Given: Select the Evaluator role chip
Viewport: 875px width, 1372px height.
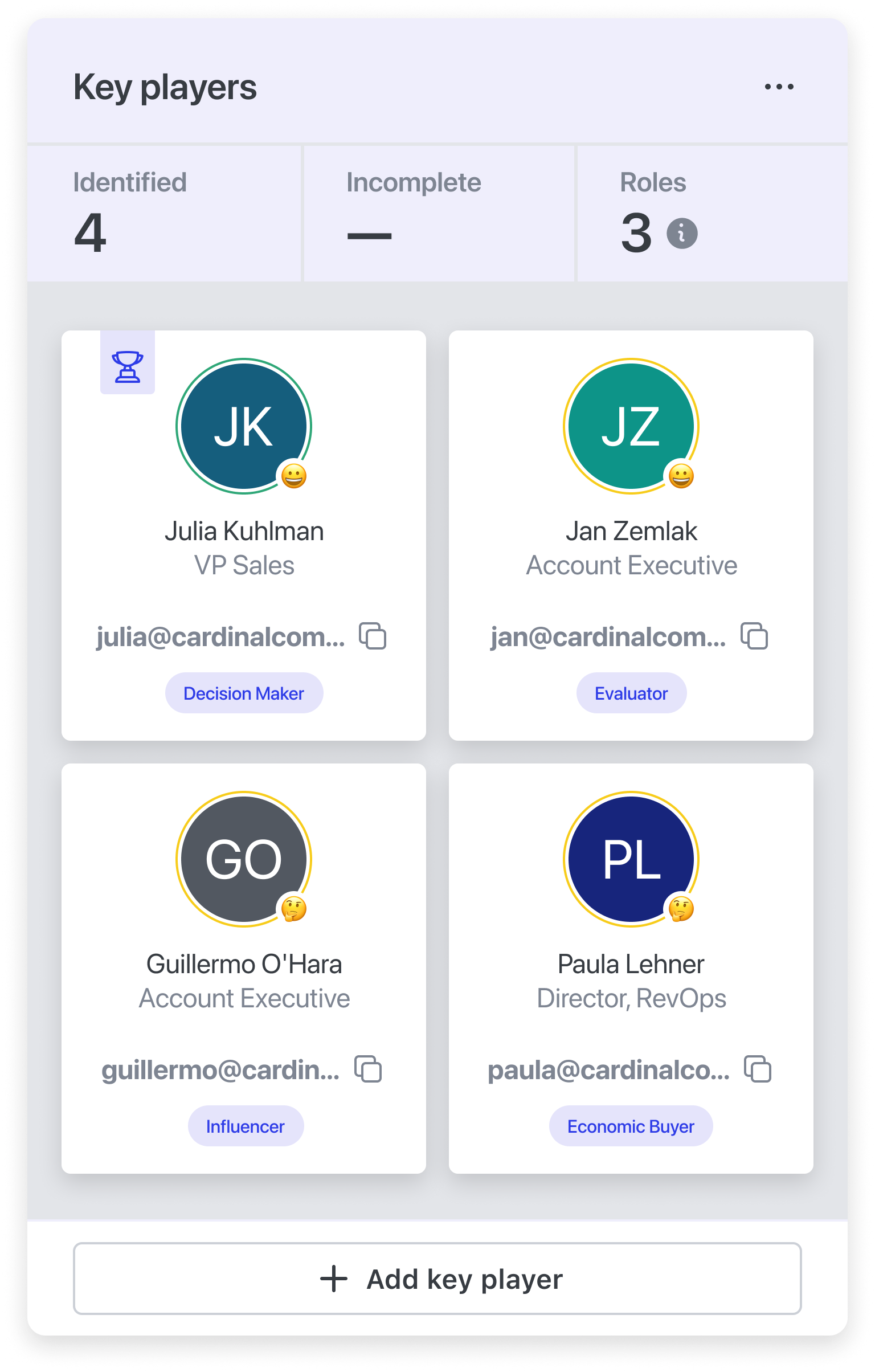Looking at the screenshot, I should point(631,693).
